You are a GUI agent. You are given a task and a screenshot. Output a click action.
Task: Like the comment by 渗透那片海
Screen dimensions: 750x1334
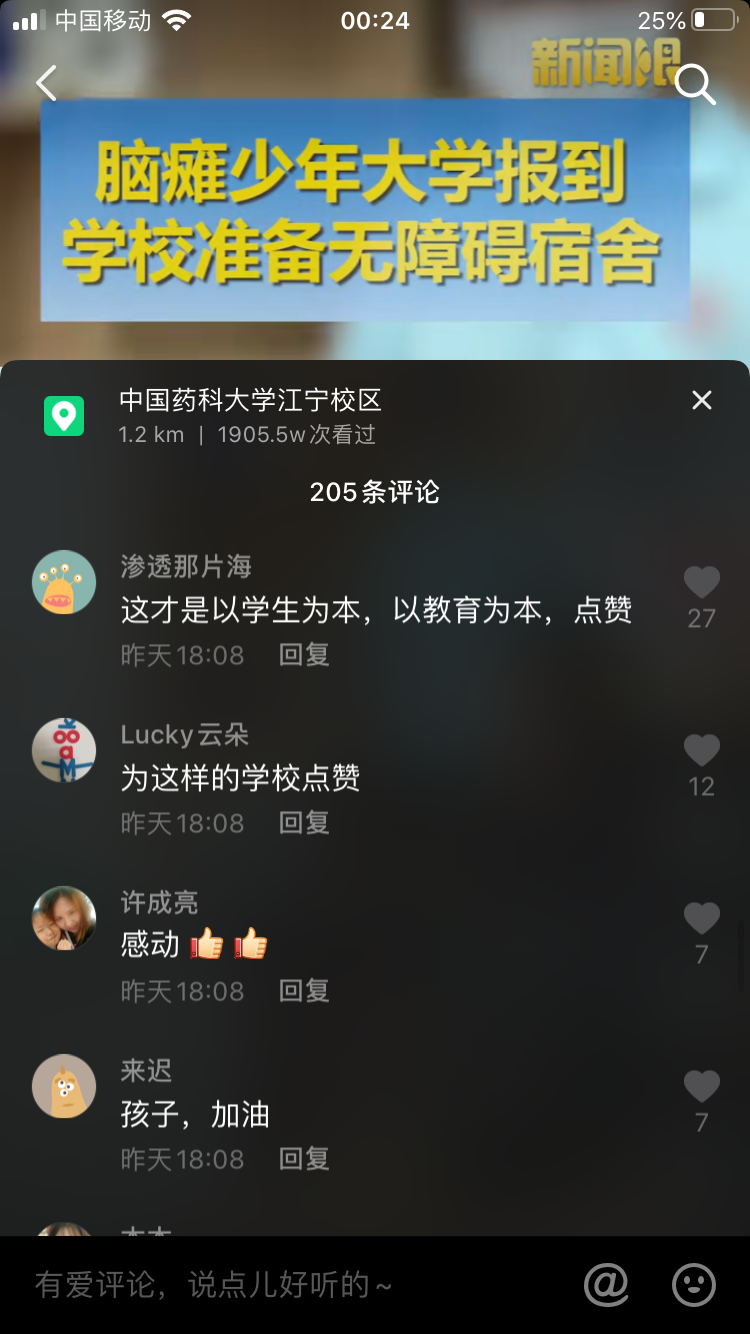pos(701,583)
